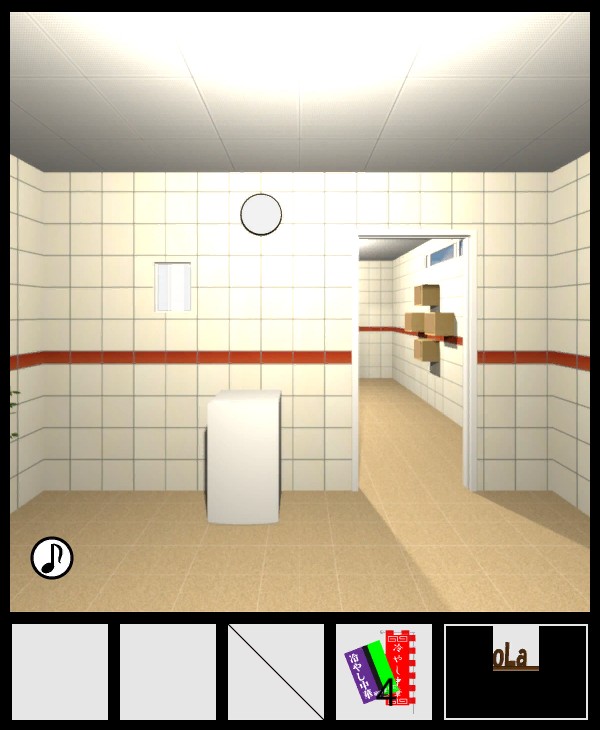The width and height of the screenshot is (600, 730).
Task: Tap the inventory slot with diagonal line
Action: click(x=276, y=671)
